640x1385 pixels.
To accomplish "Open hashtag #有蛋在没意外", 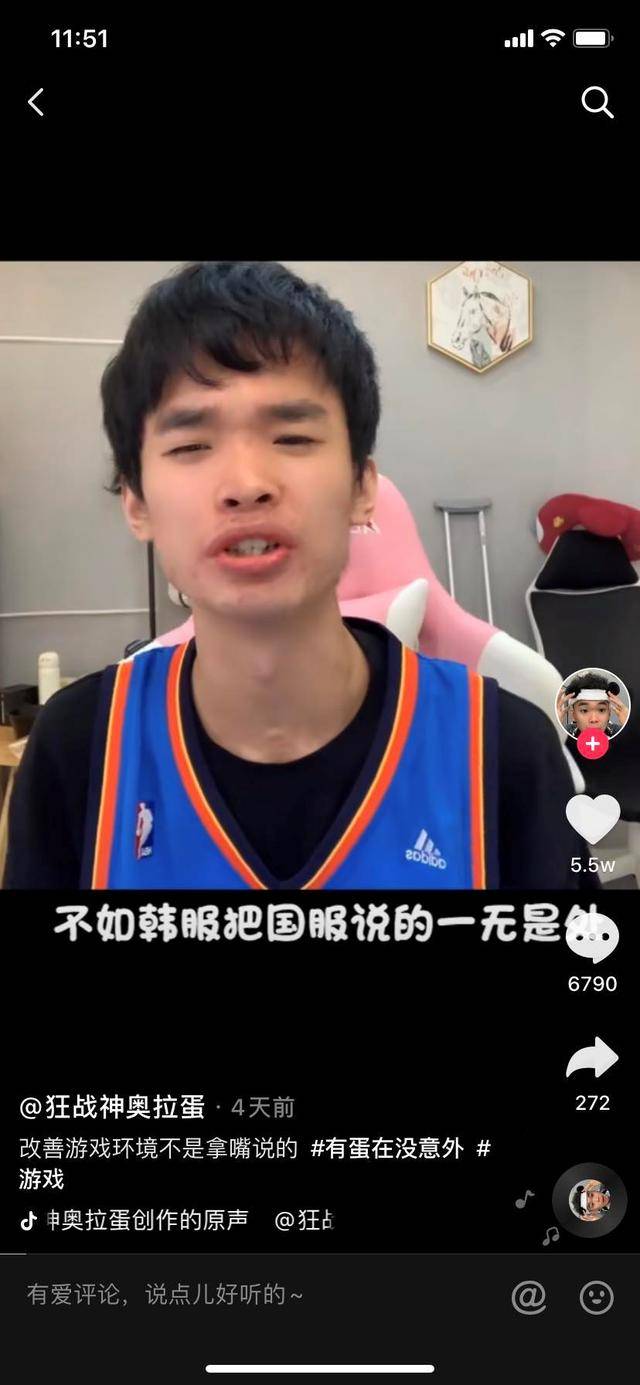I will (x=387, y=1148).
